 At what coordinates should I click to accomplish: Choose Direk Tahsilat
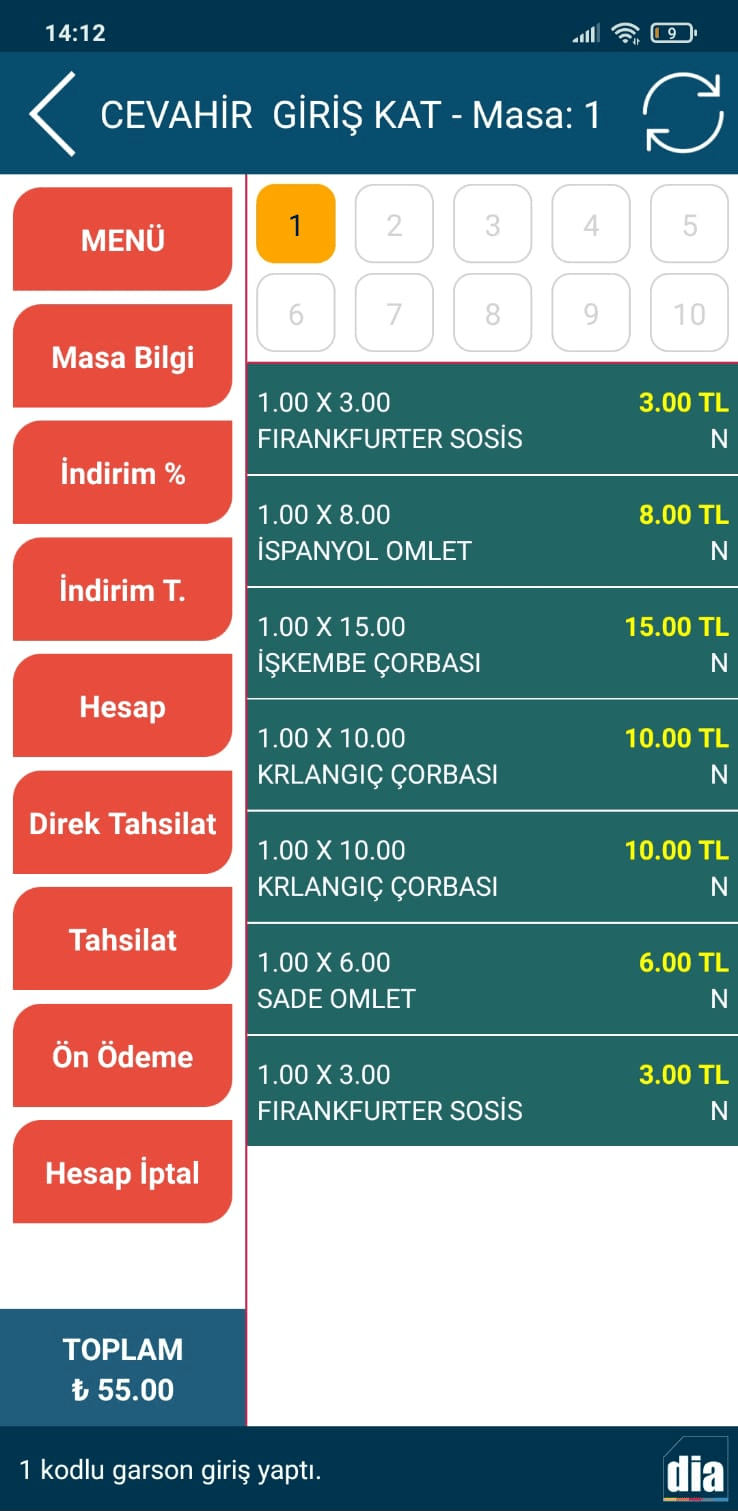point(122,823)
